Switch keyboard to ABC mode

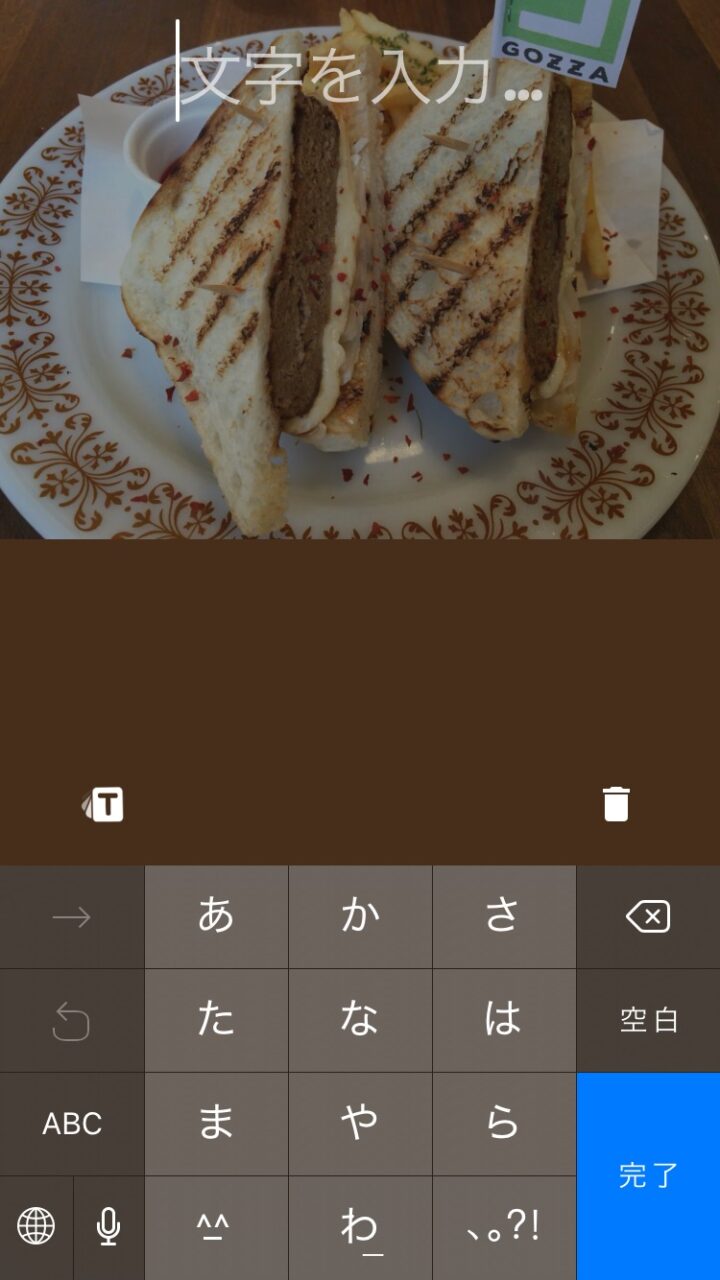(x=72, y=1124)
